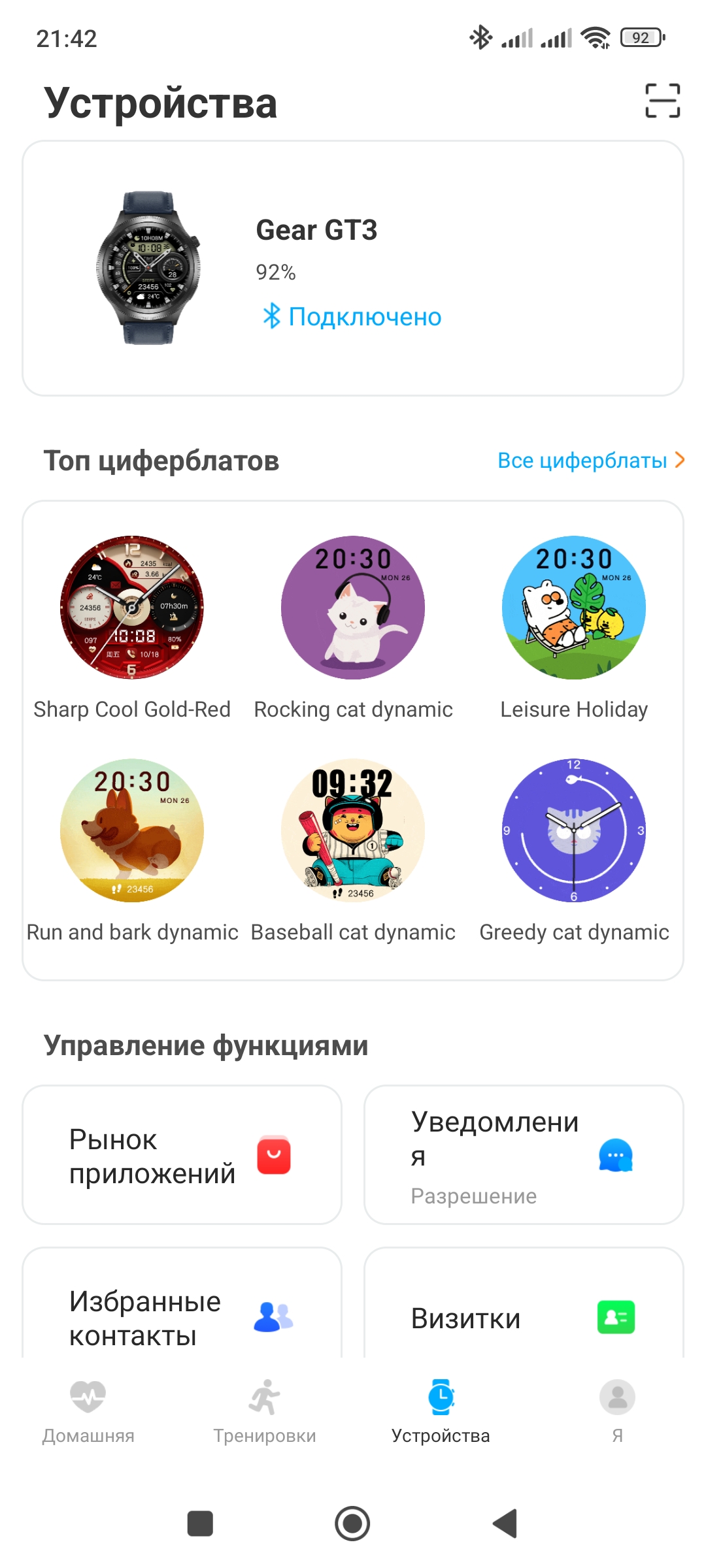This screenshot has height=1568, width=706.
Task: Open the Все циферблаты link
Action: click(x=590, y=461)
